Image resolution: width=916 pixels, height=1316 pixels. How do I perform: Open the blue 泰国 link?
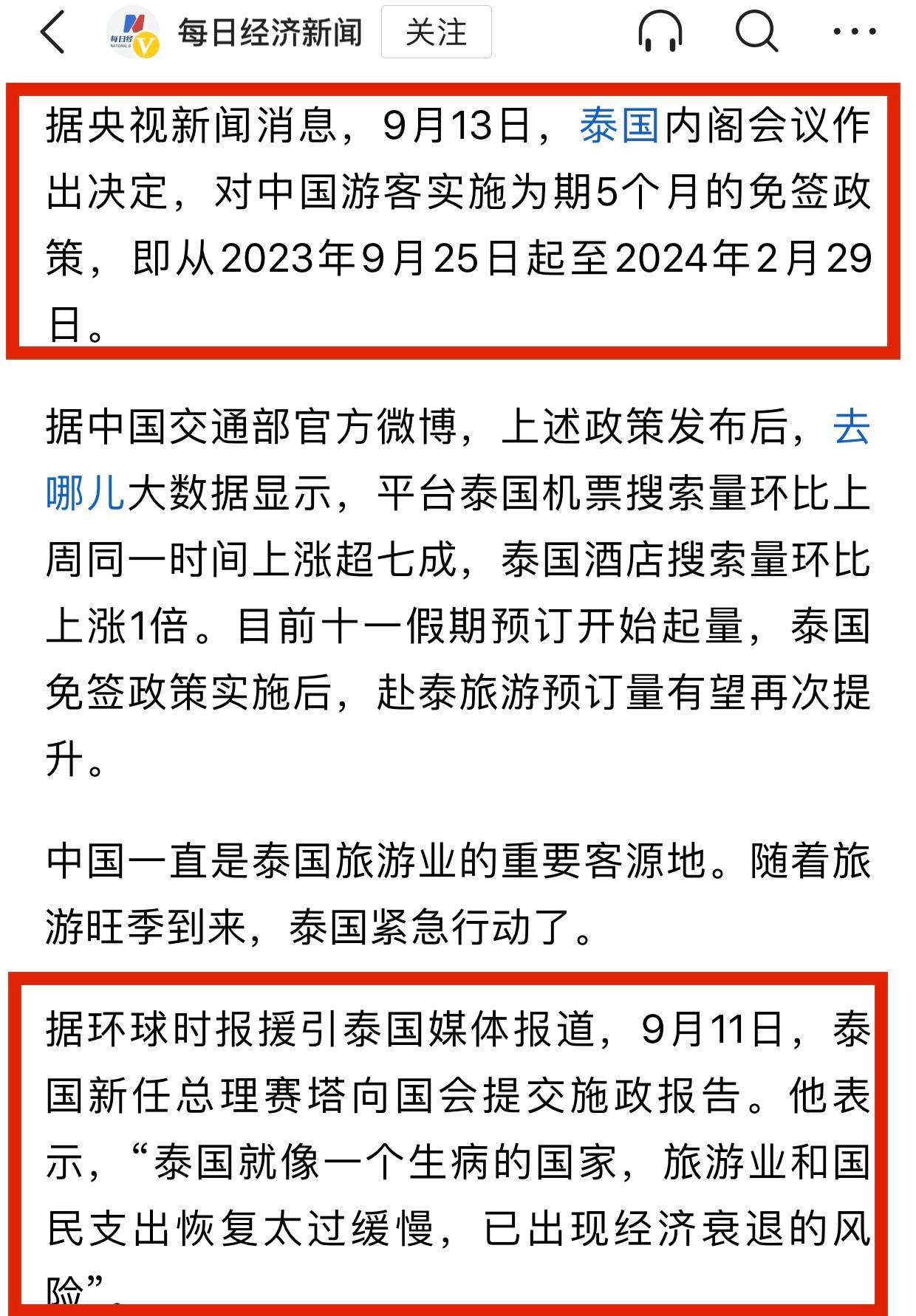(619, 126)
